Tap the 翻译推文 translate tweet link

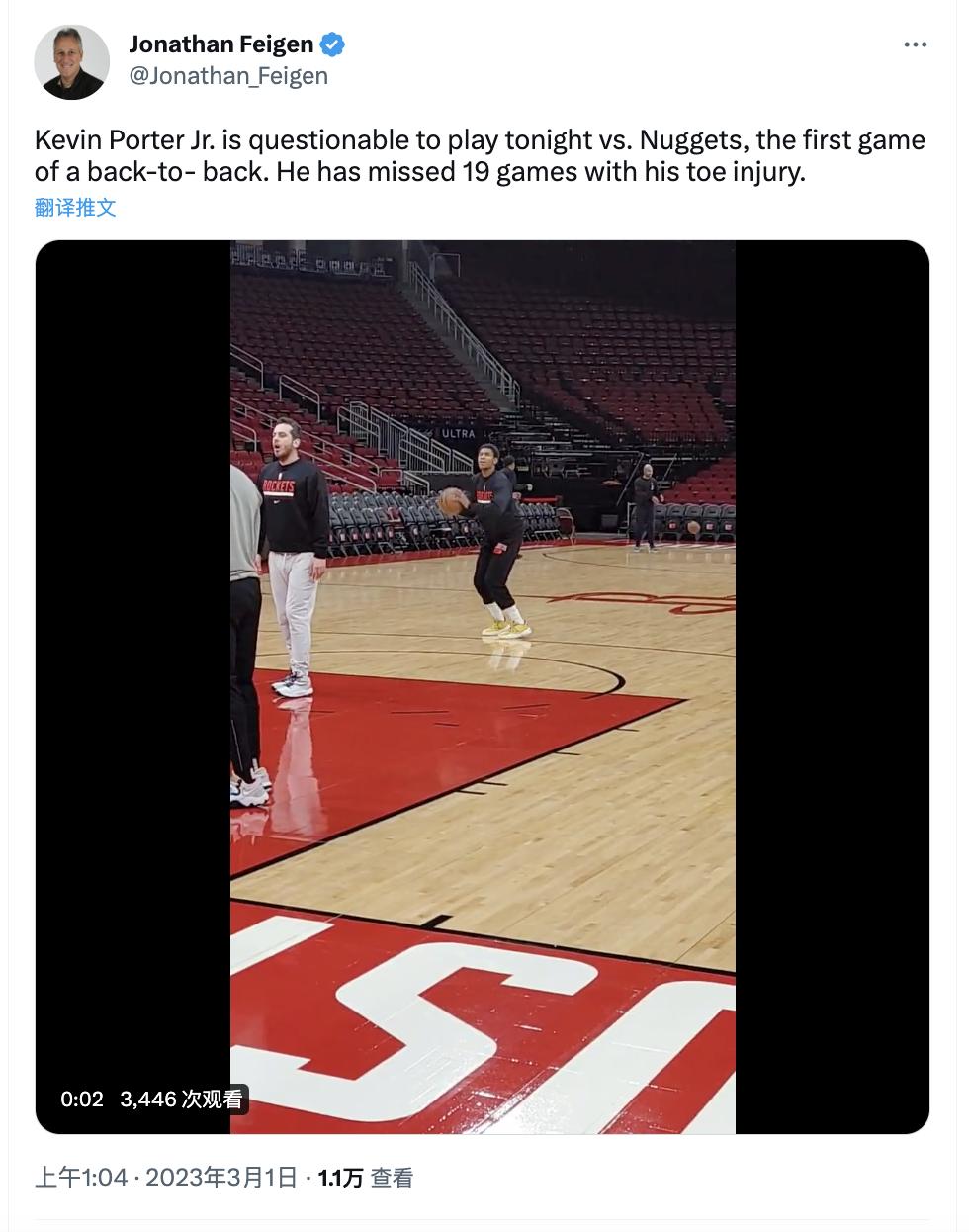pos(75,207)
